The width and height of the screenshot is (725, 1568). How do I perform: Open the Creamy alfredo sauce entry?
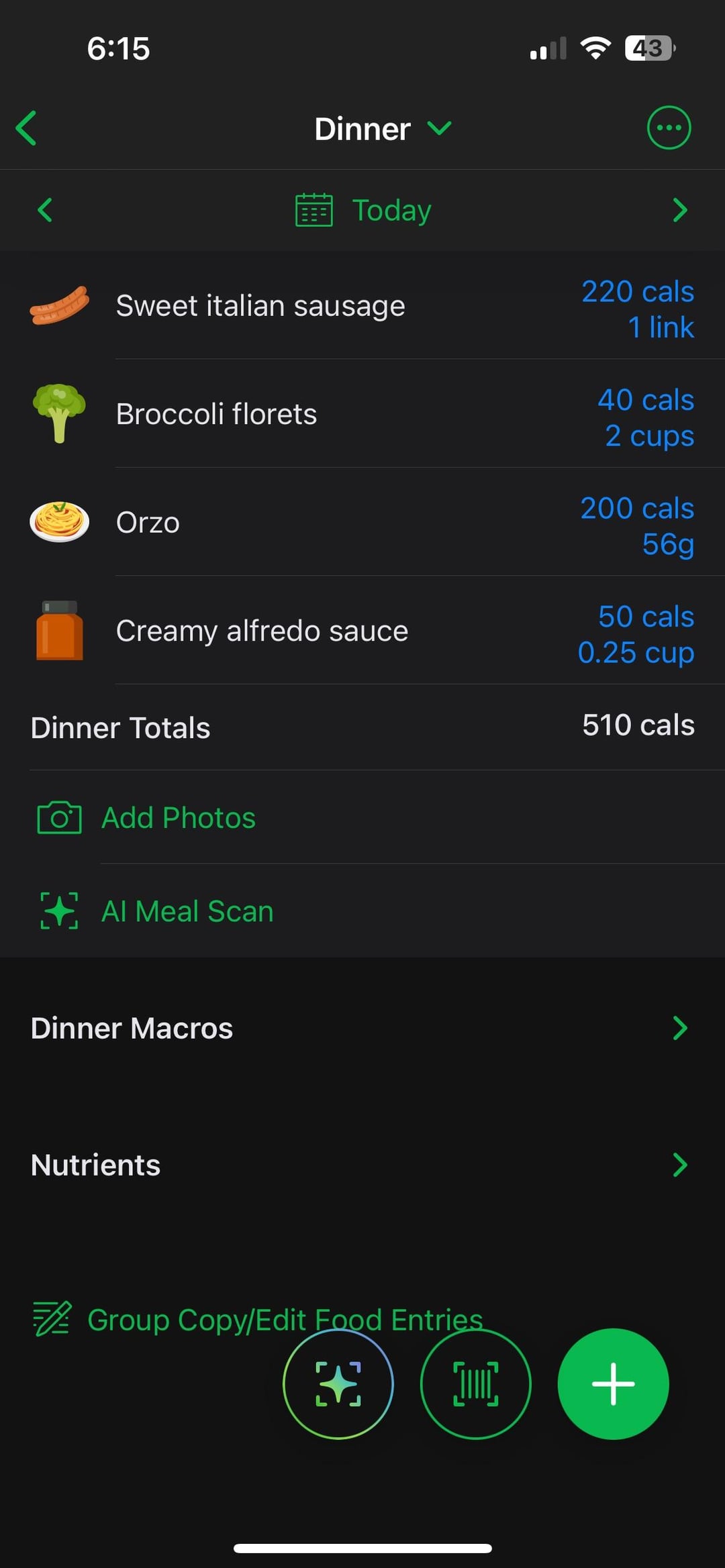[362, 631]
